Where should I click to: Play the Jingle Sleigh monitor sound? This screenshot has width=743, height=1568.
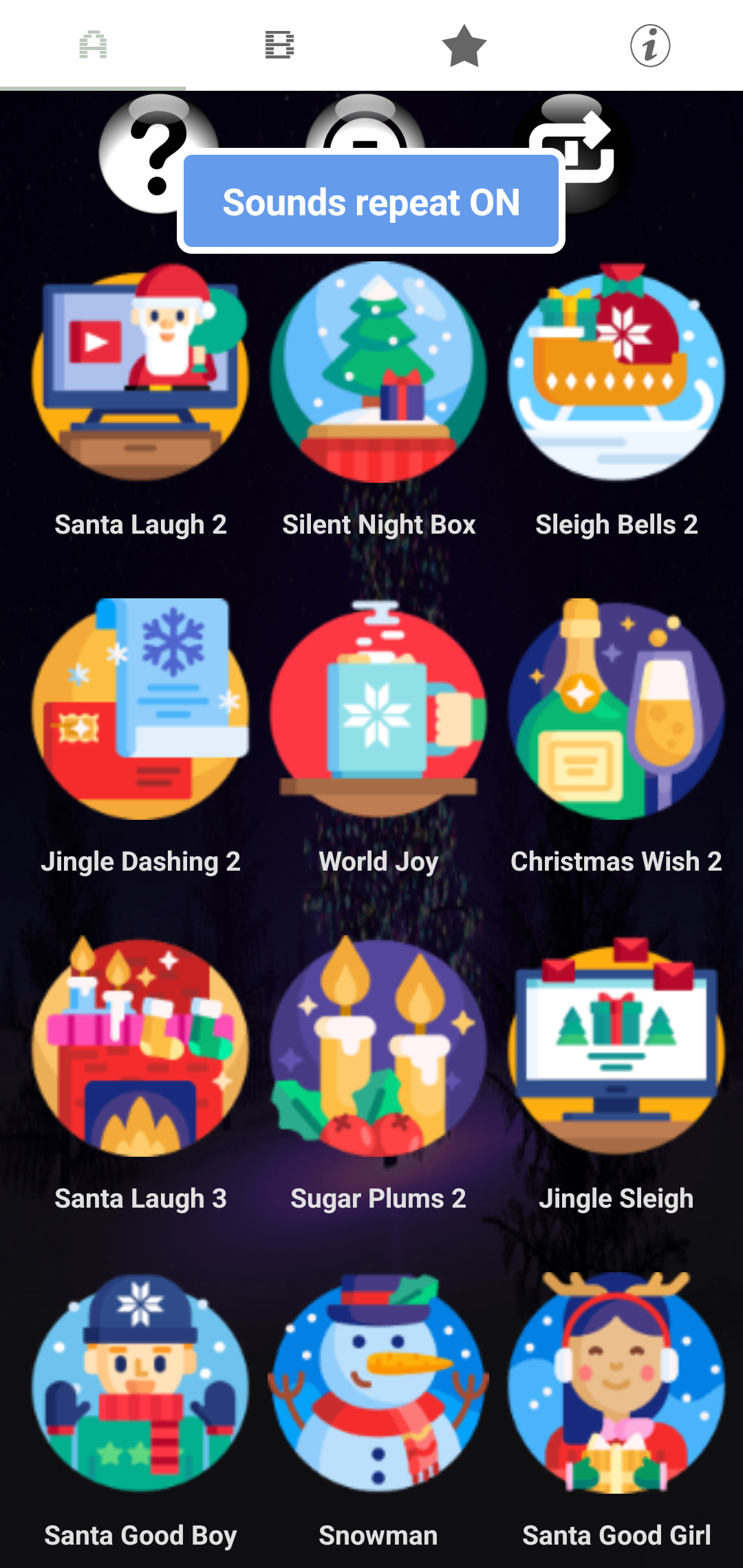pyautogui.click(x=616, y=1049)
